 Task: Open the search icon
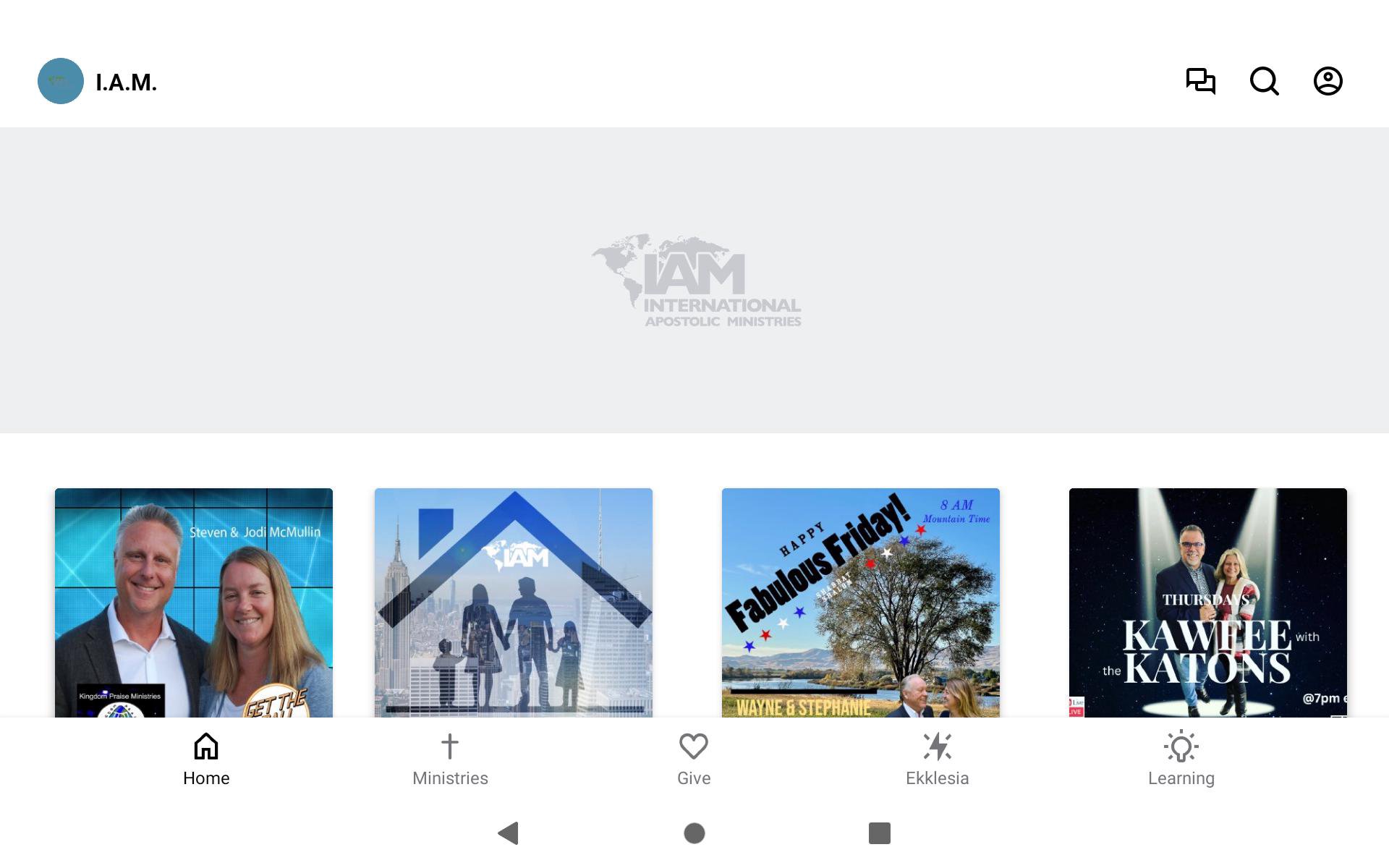click(x=1264, y=81)
